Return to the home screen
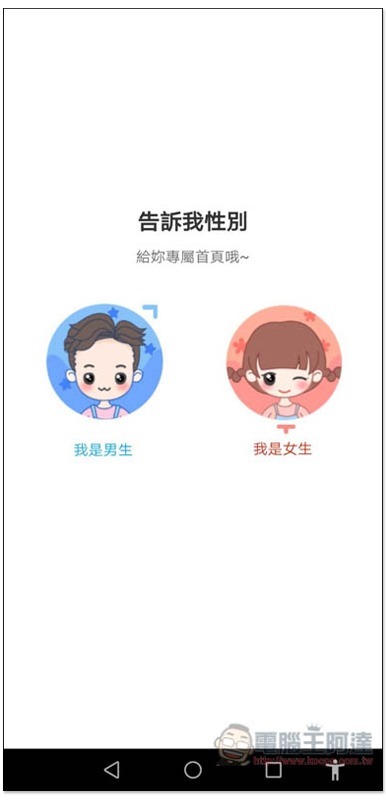Image resolution: width=386 pixels, height=800 pixels. coord(193,769)
